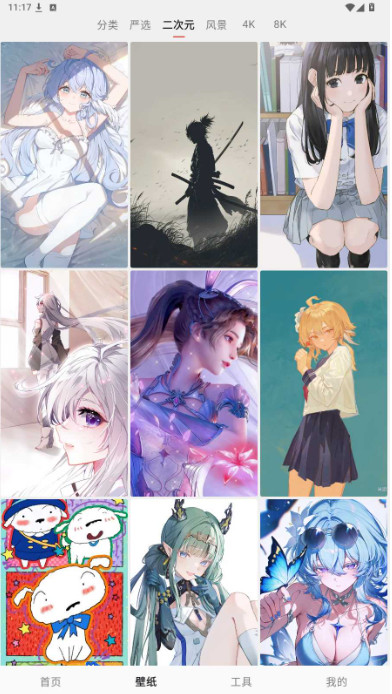Switch to the 分类 tab
392x694 pixels.
coord(108,25)
